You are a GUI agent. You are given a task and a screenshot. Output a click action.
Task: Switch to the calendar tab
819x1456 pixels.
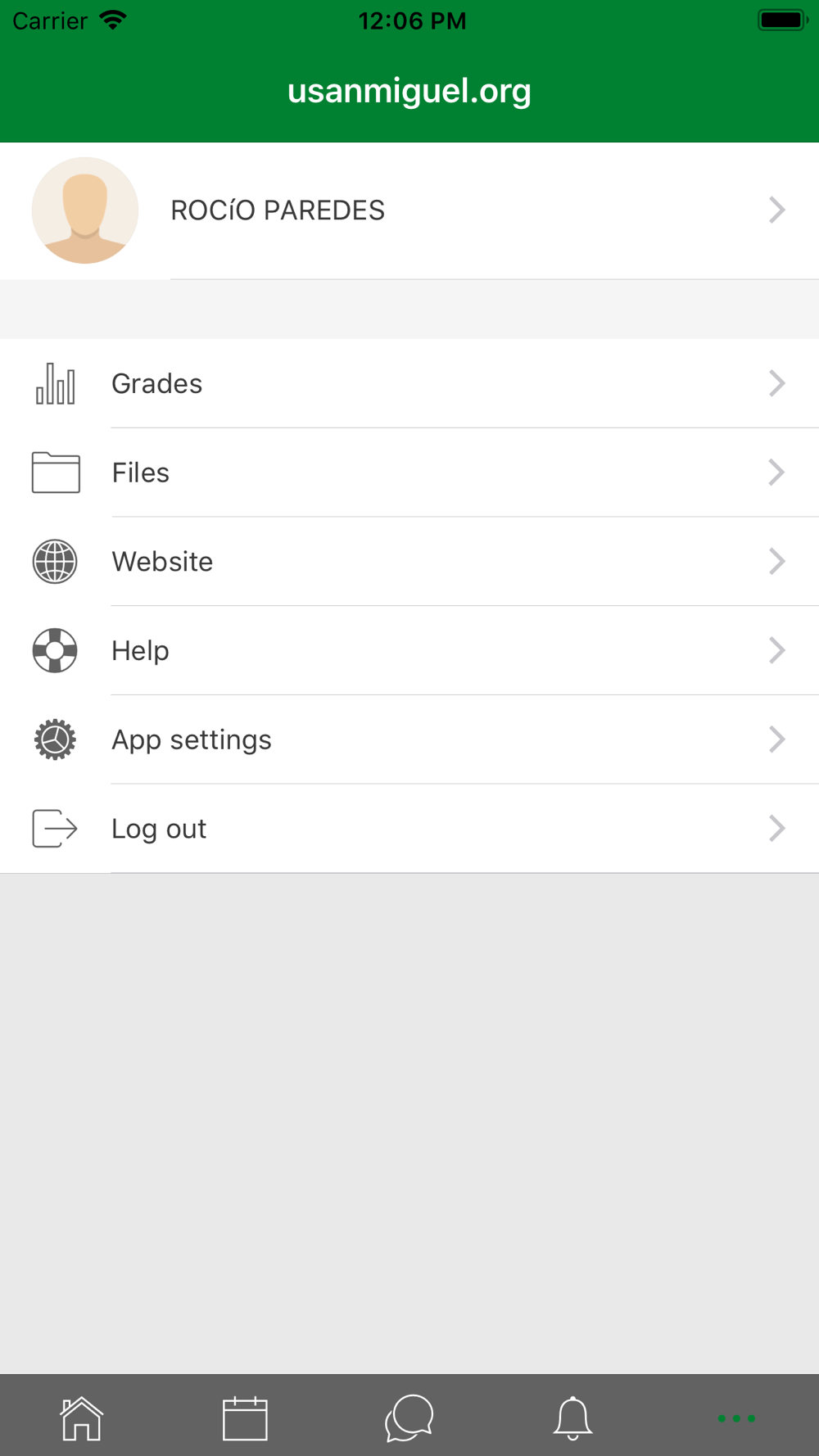pyautogui.click(x=246, y=1418)
